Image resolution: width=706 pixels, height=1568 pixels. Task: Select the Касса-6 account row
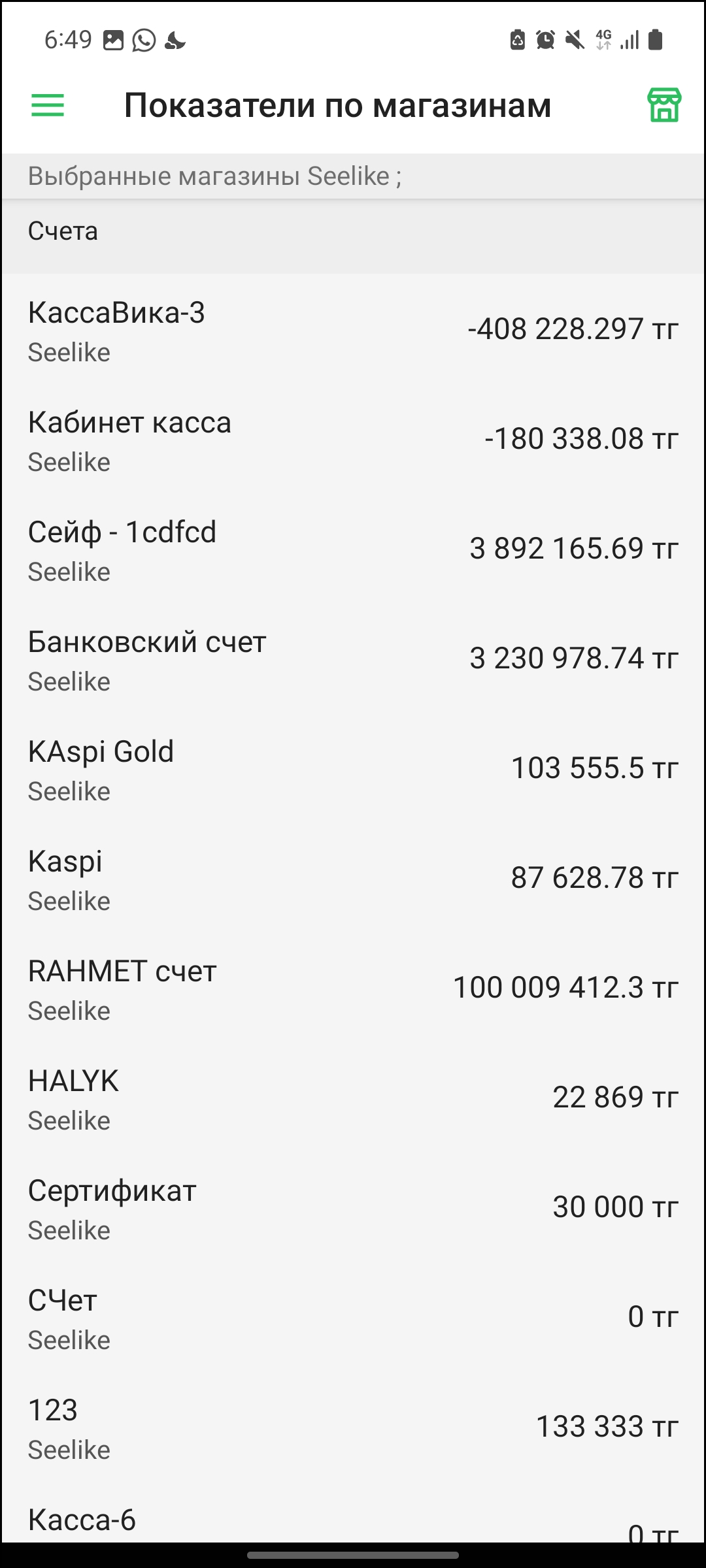pos(353,1524)
